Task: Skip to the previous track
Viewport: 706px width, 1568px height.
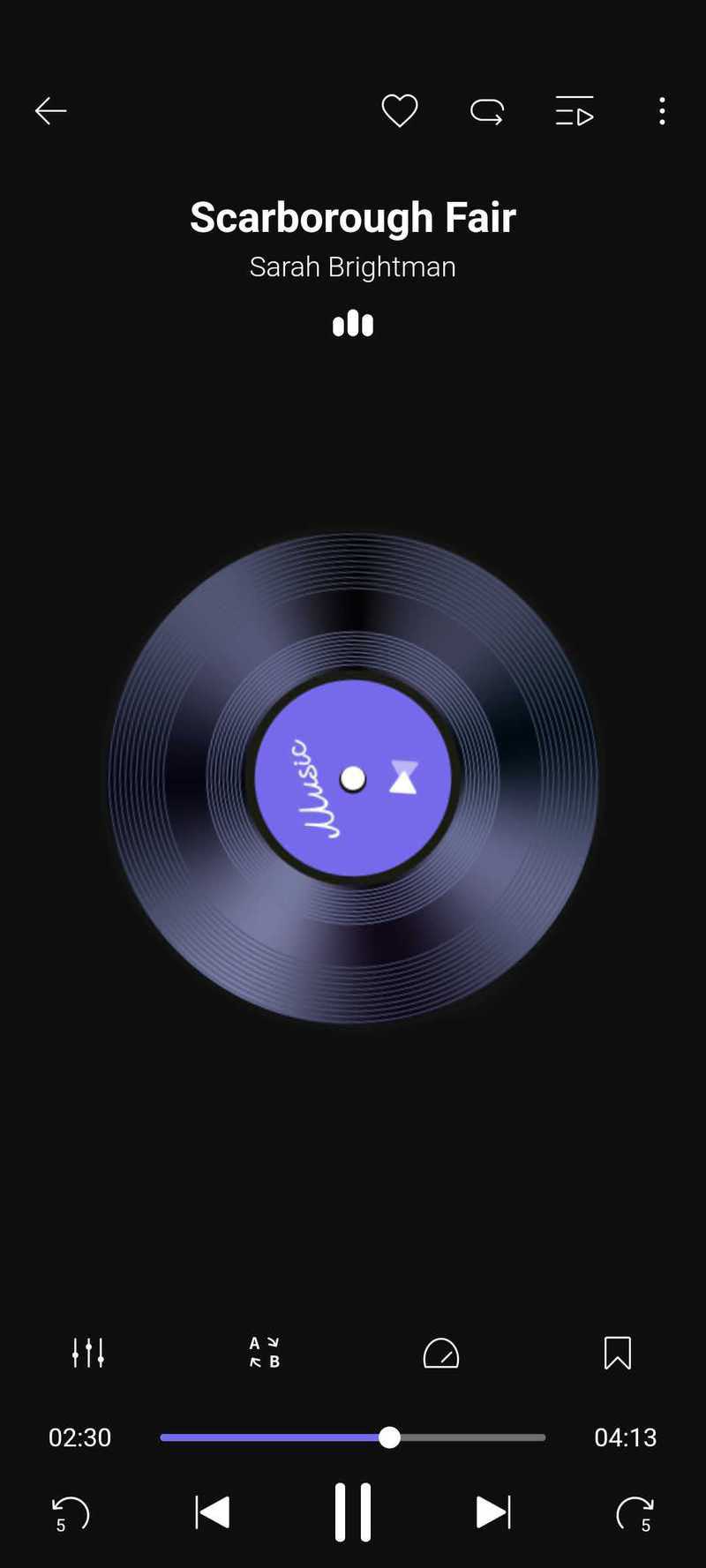Action: coord(212,1512)
